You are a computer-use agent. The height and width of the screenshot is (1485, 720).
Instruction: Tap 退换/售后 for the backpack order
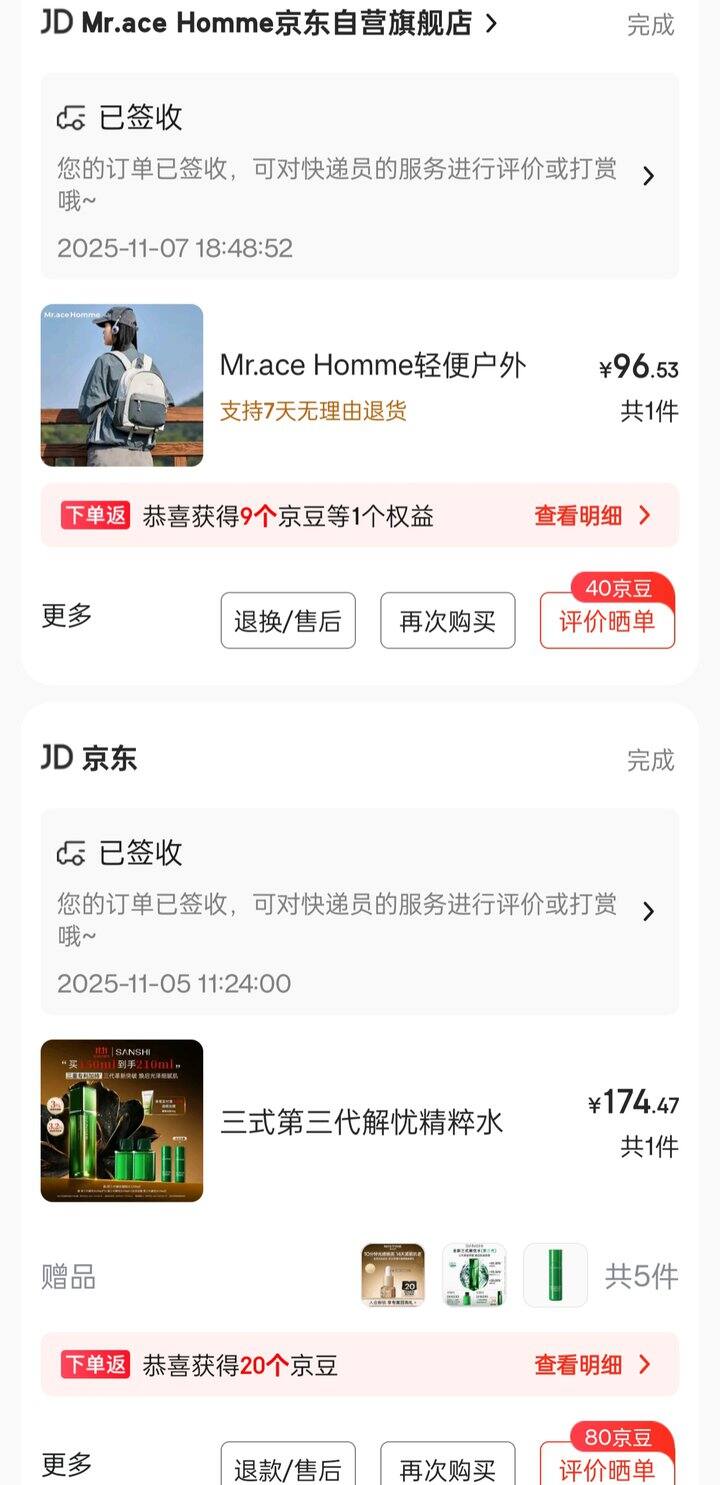click(x=288, y=621)
